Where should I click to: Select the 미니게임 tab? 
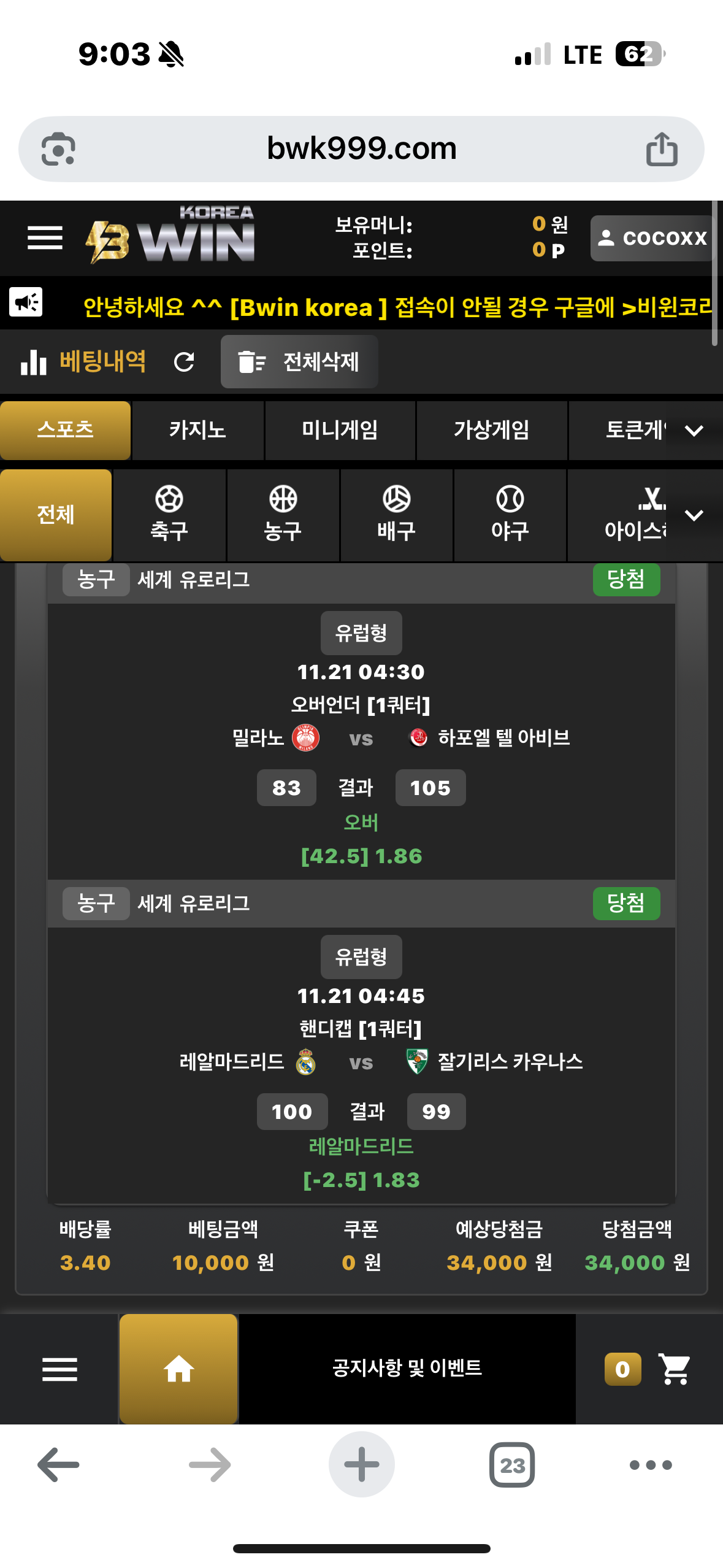pyautogui.click(x=340, y=430)
